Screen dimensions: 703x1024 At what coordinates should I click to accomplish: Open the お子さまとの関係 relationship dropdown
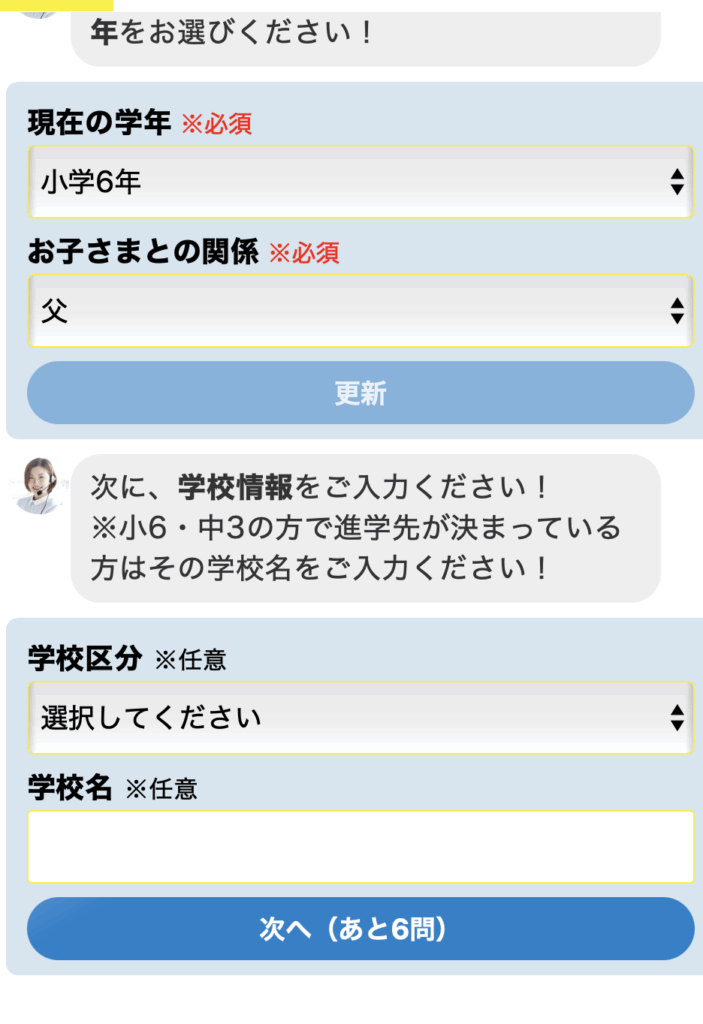[360, 311]
